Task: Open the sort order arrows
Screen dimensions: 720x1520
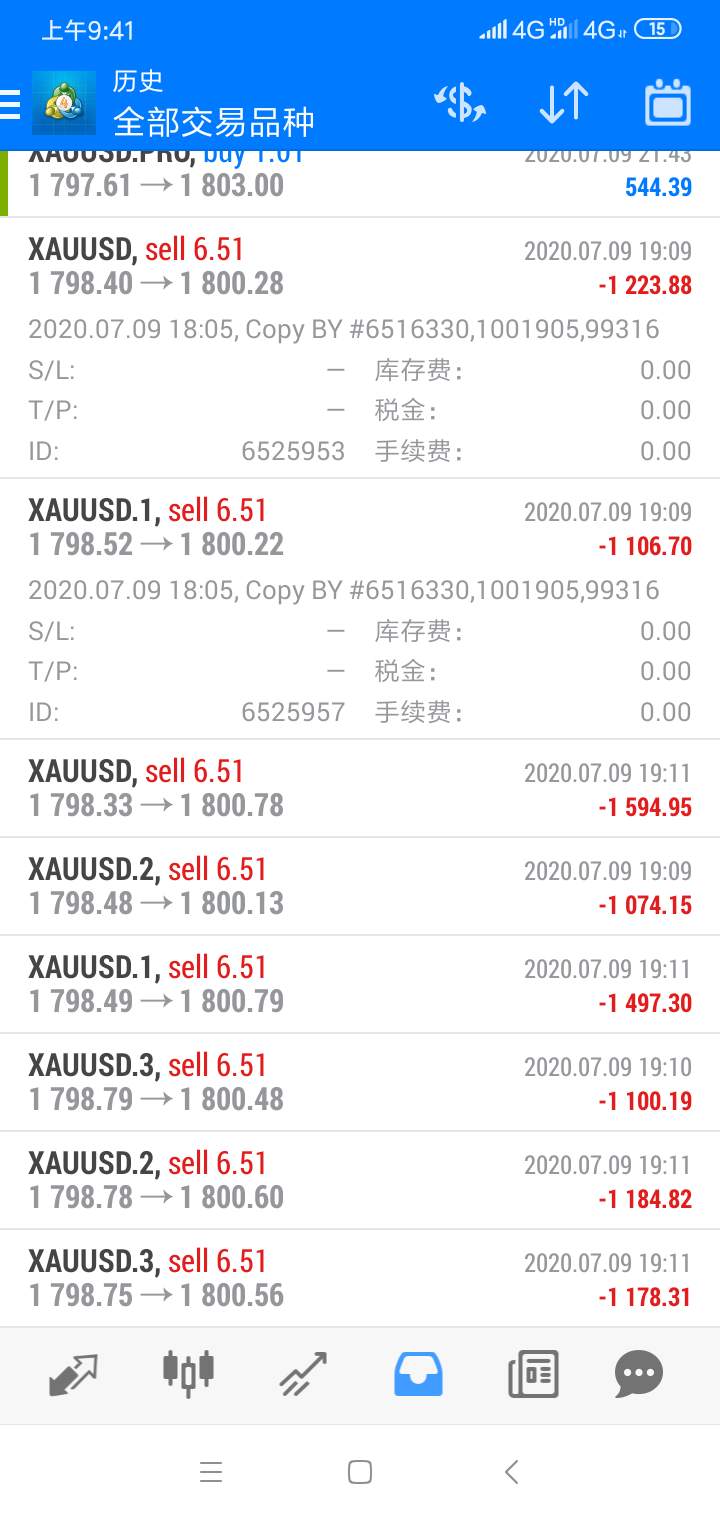Action: [564, 103]
